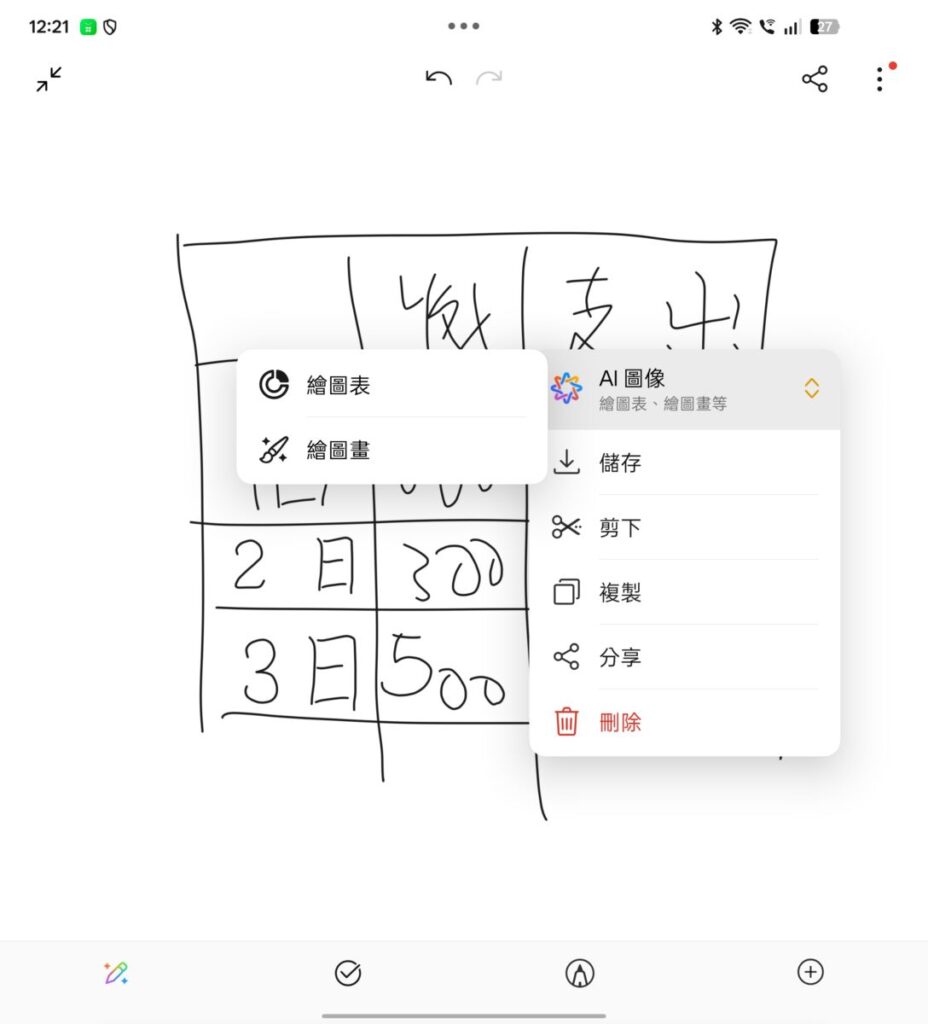928x1024 pixels.
Task: Open the pen style tool
Action: coord(579,972)
